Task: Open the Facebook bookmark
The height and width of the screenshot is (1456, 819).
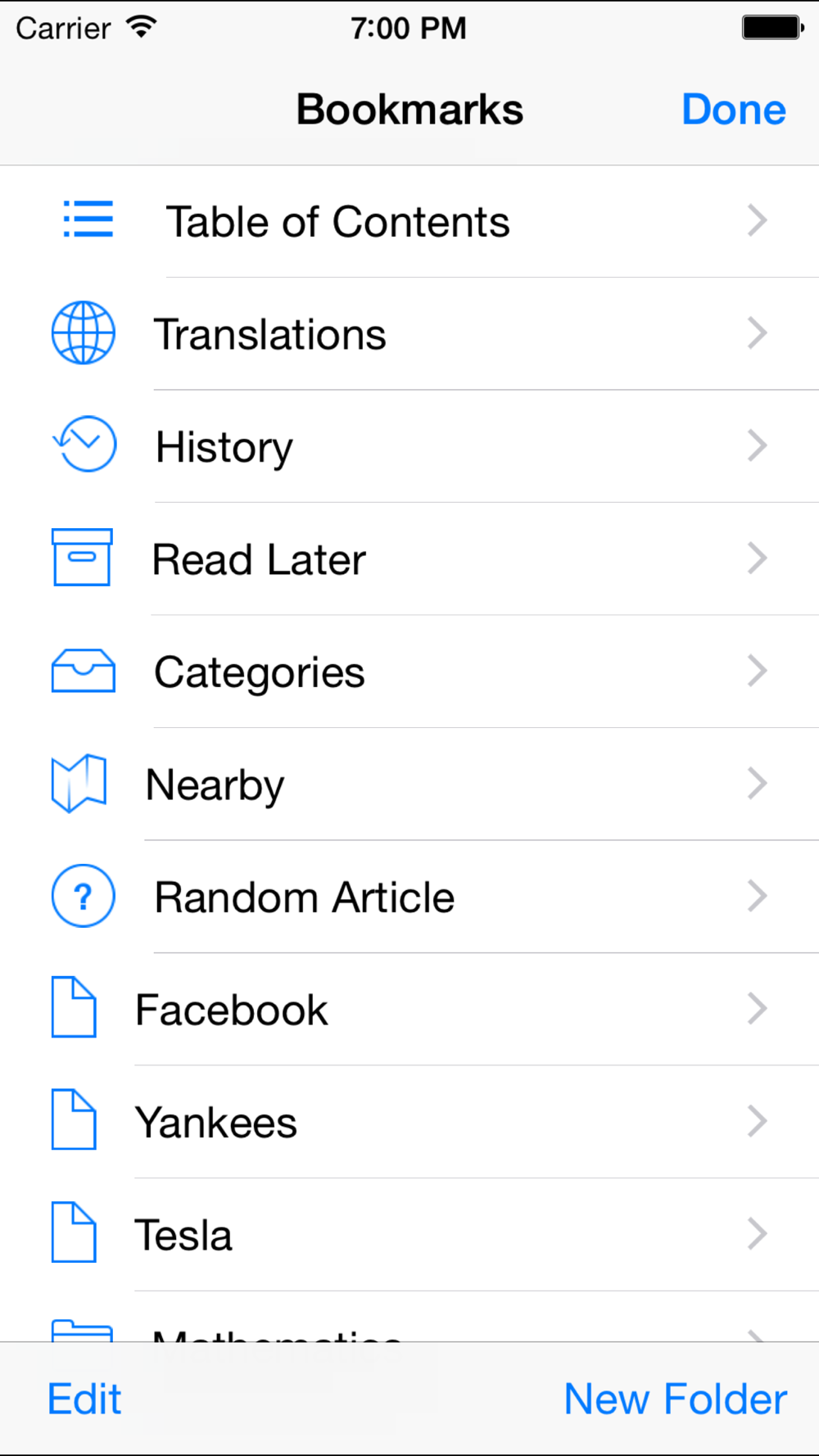Action: 409,1010
